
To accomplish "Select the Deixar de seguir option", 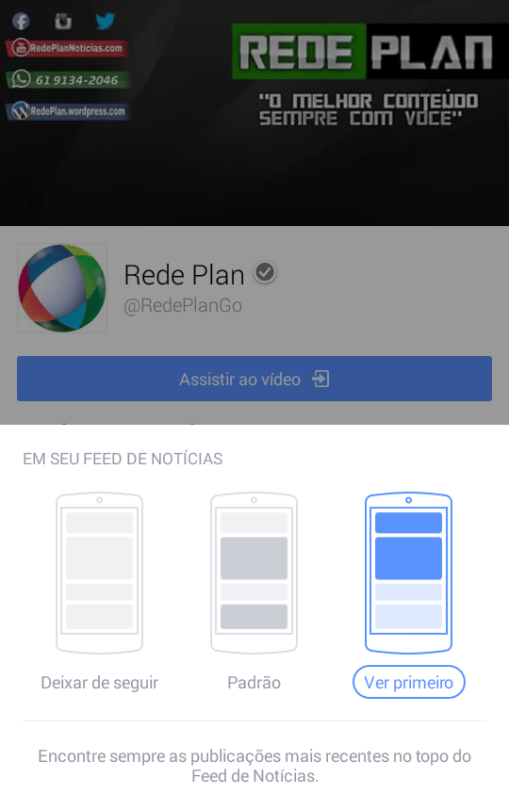I will click(x=100, y=682).
